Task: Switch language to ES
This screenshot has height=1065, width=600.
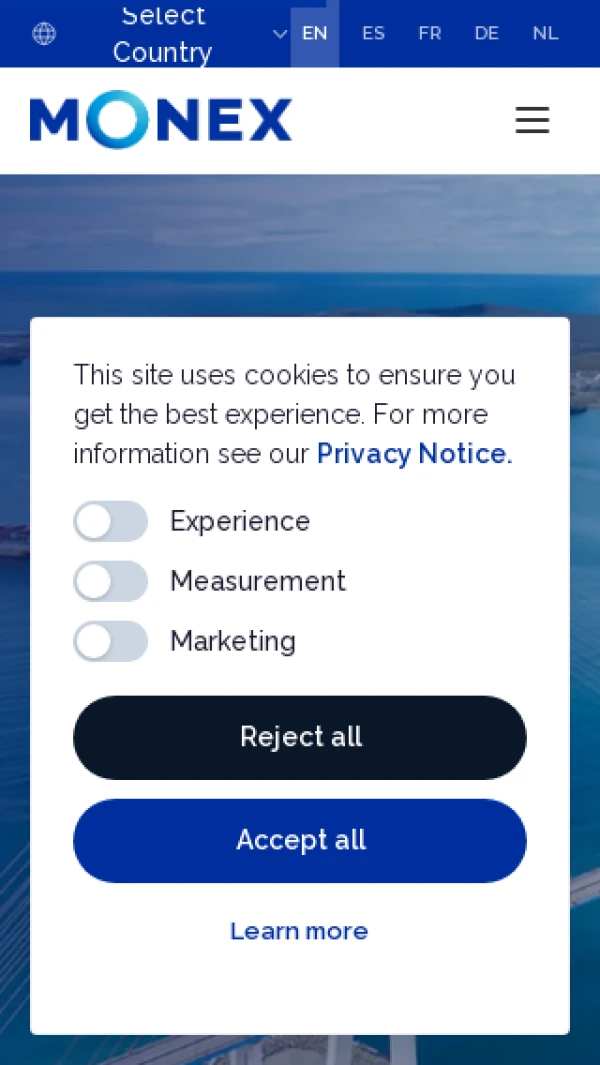Action: coord(373,33)
